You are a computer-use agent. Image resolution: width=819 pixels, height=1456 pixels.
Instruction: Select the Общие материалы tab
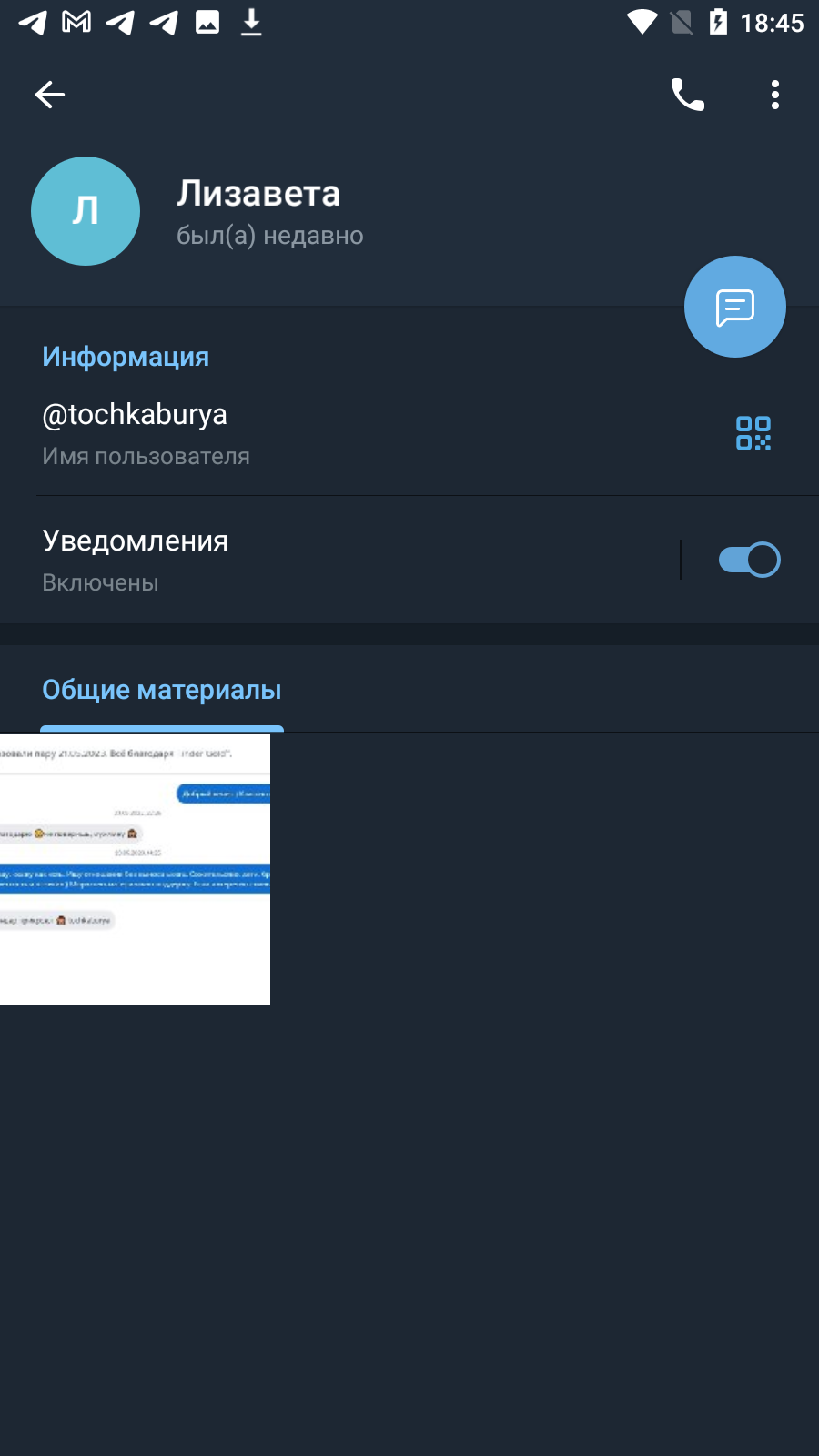click(162, 690)
